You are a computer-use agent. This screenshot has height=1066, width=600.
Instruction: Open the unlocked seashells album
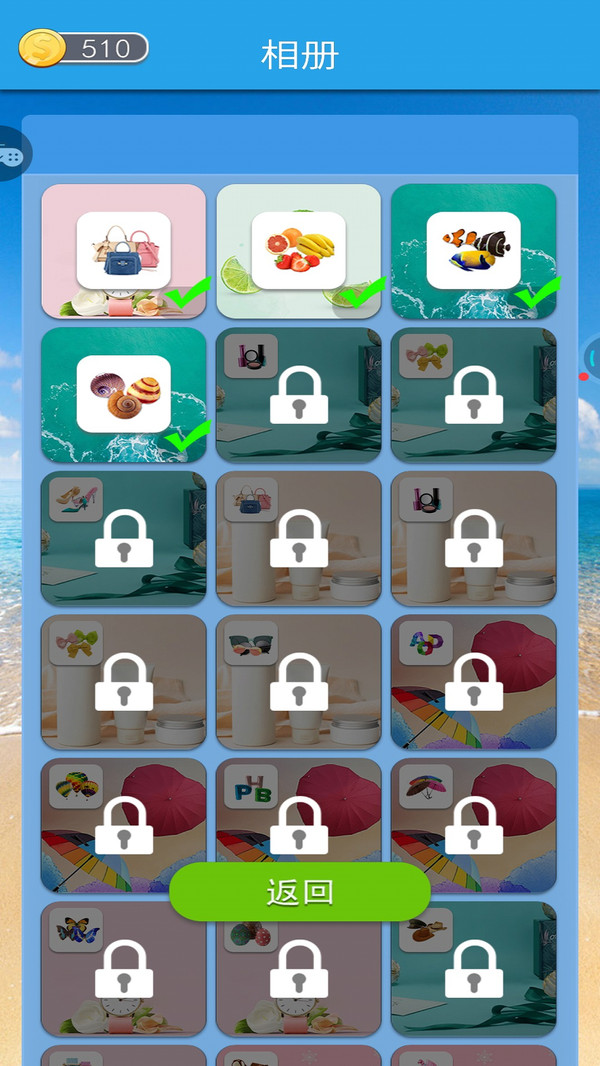(123, 395)
